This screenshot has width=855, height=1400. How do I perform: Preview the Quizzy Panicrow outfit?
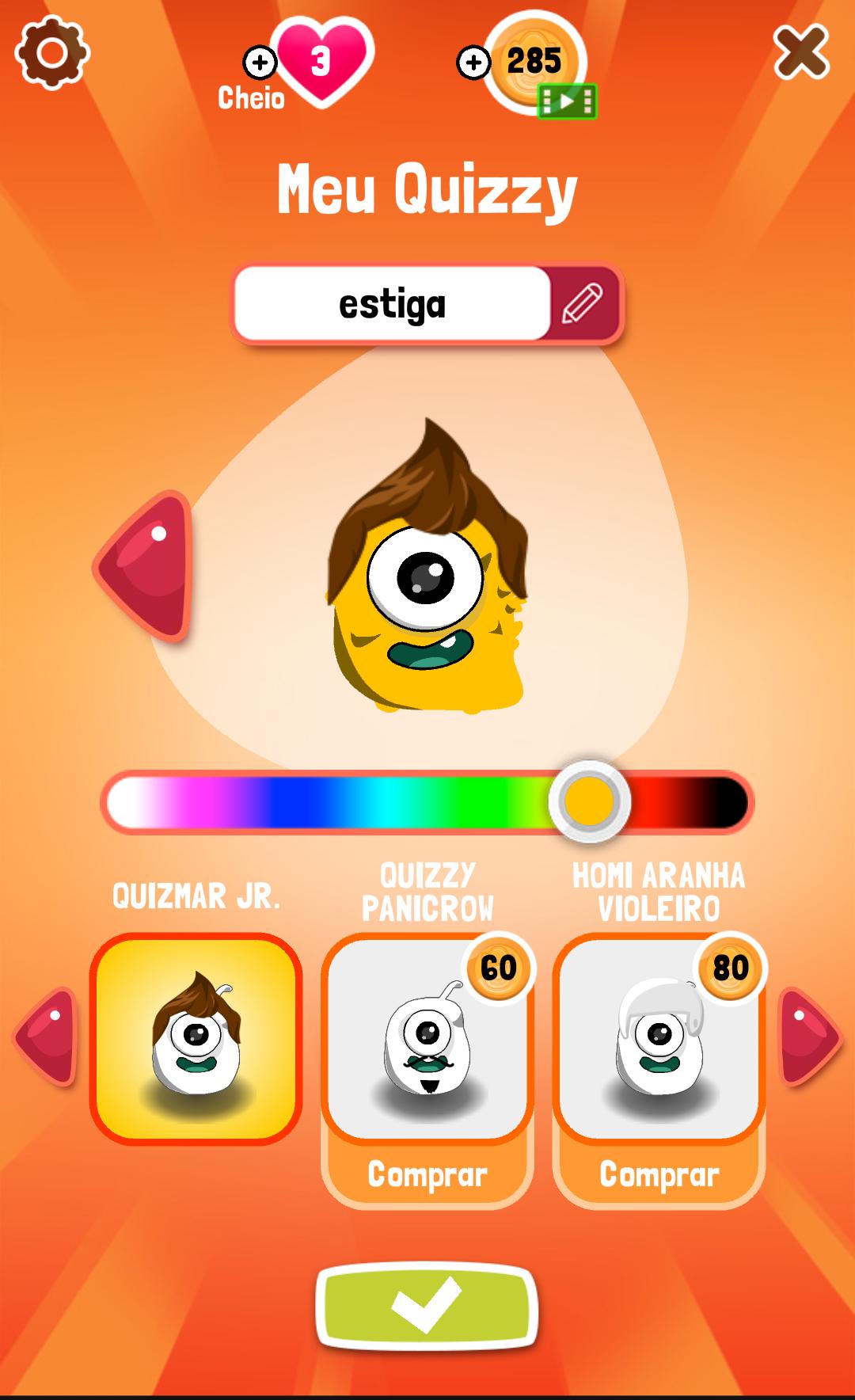pyautogui.click(x=427, y=1039)
